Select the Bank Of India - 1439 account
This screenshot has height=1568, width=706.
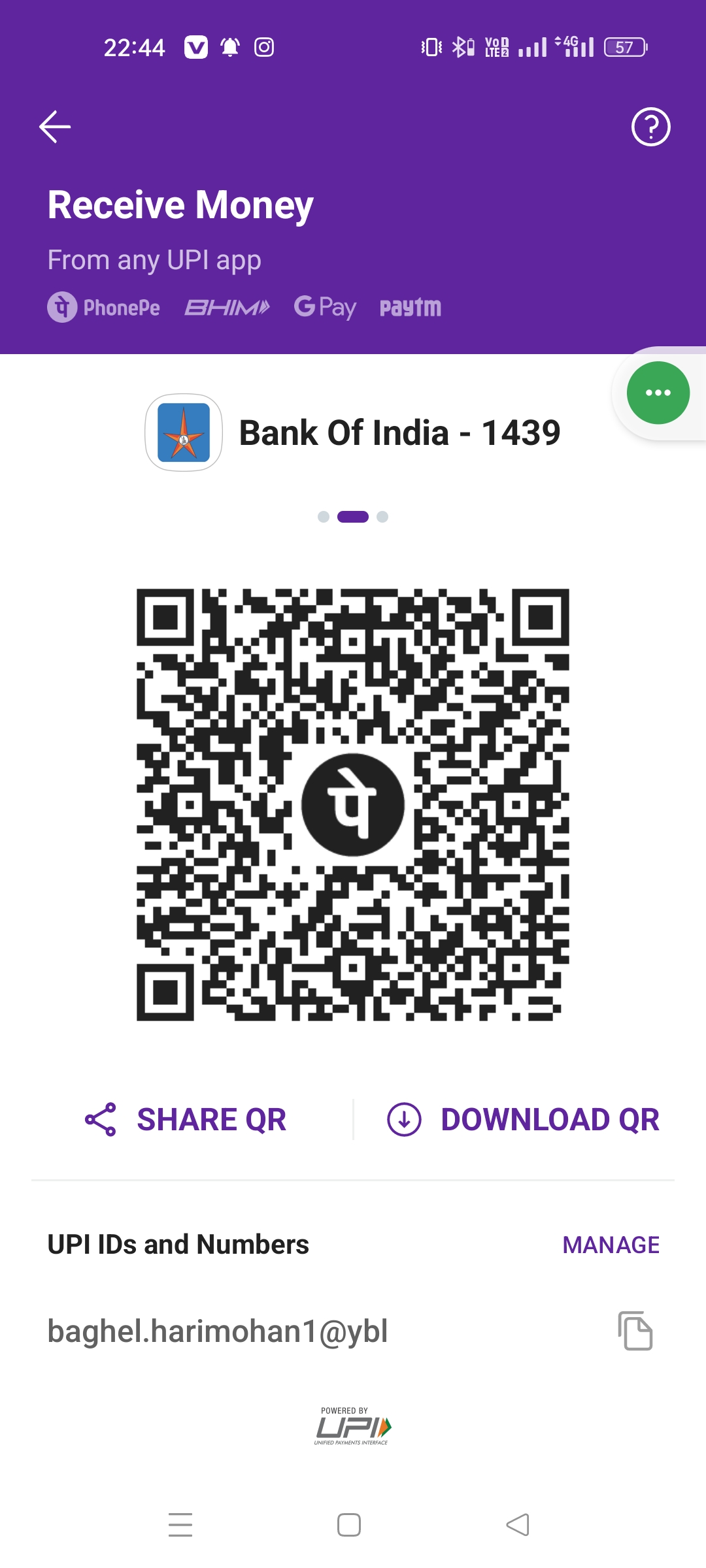pos(353,433)
